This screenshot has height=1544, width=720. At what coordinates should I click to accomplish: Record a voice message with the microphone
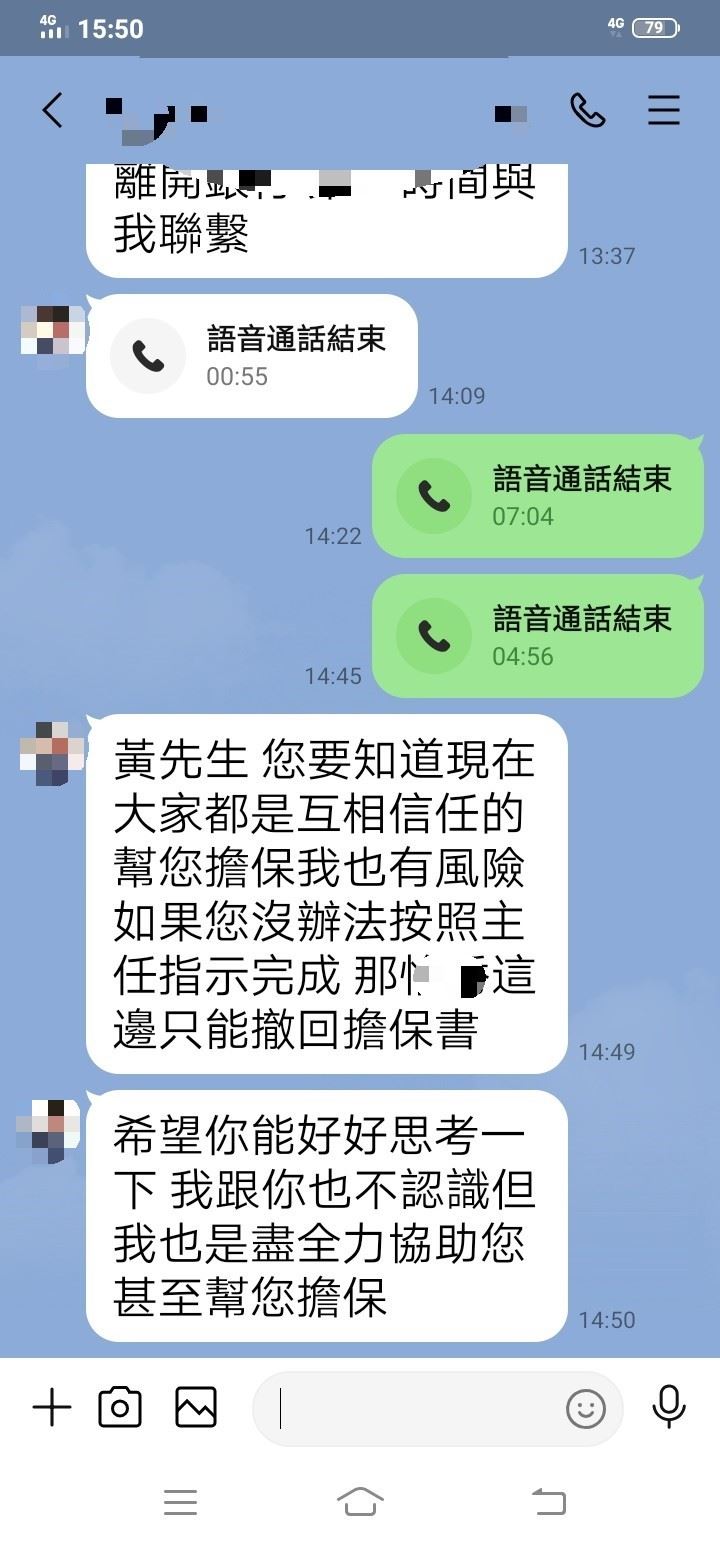tap(668, 1406)
